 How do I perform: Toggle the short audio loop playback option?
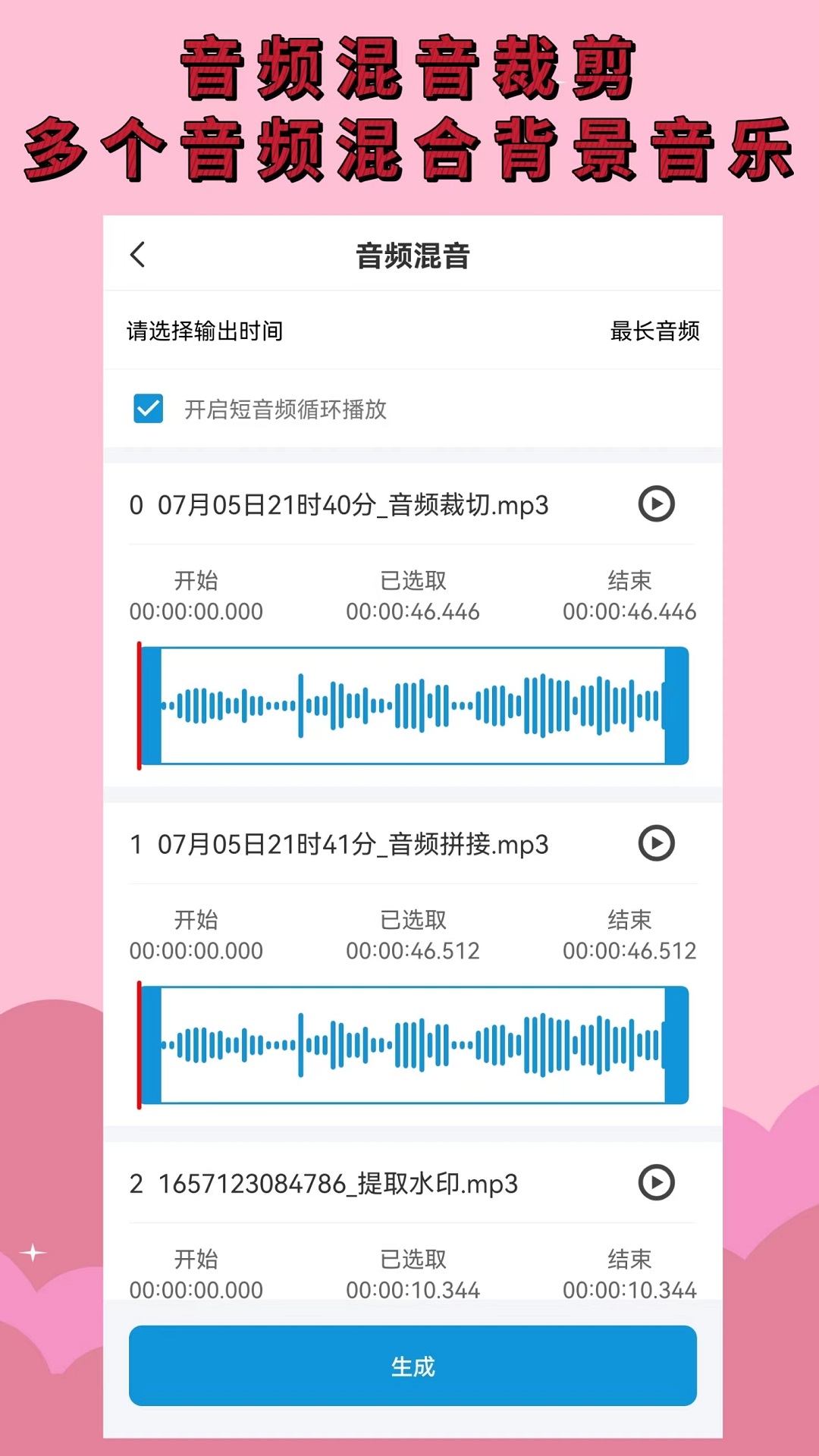coord(149,409)
